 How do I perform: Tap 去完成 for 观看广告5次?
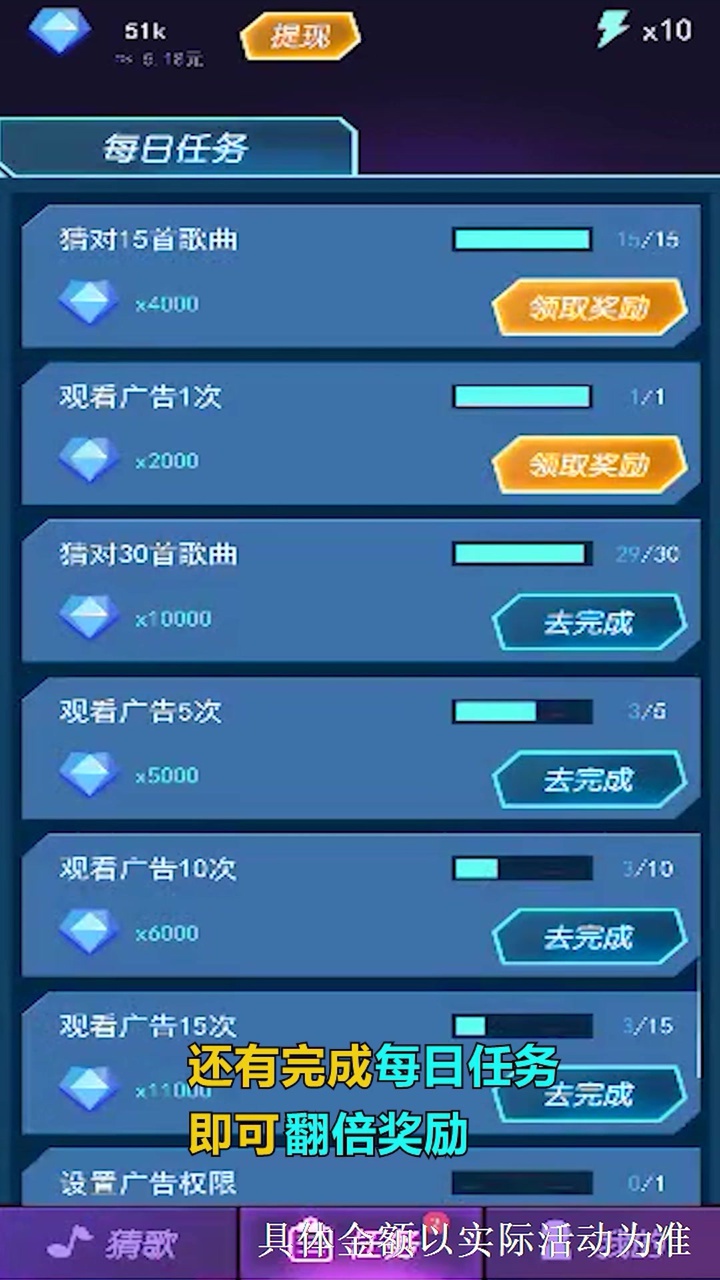click(589, 779)
